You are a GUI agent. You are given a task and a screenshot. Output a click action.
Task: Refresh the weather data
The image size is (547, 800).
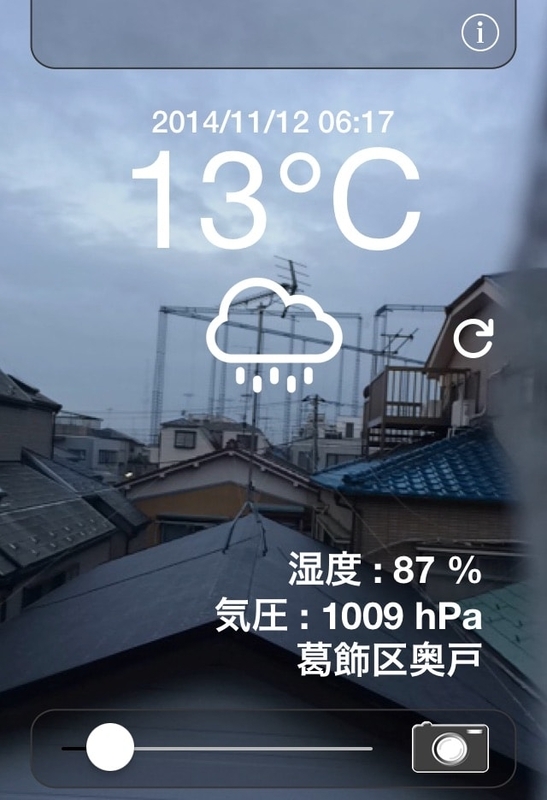click(474, 338)
